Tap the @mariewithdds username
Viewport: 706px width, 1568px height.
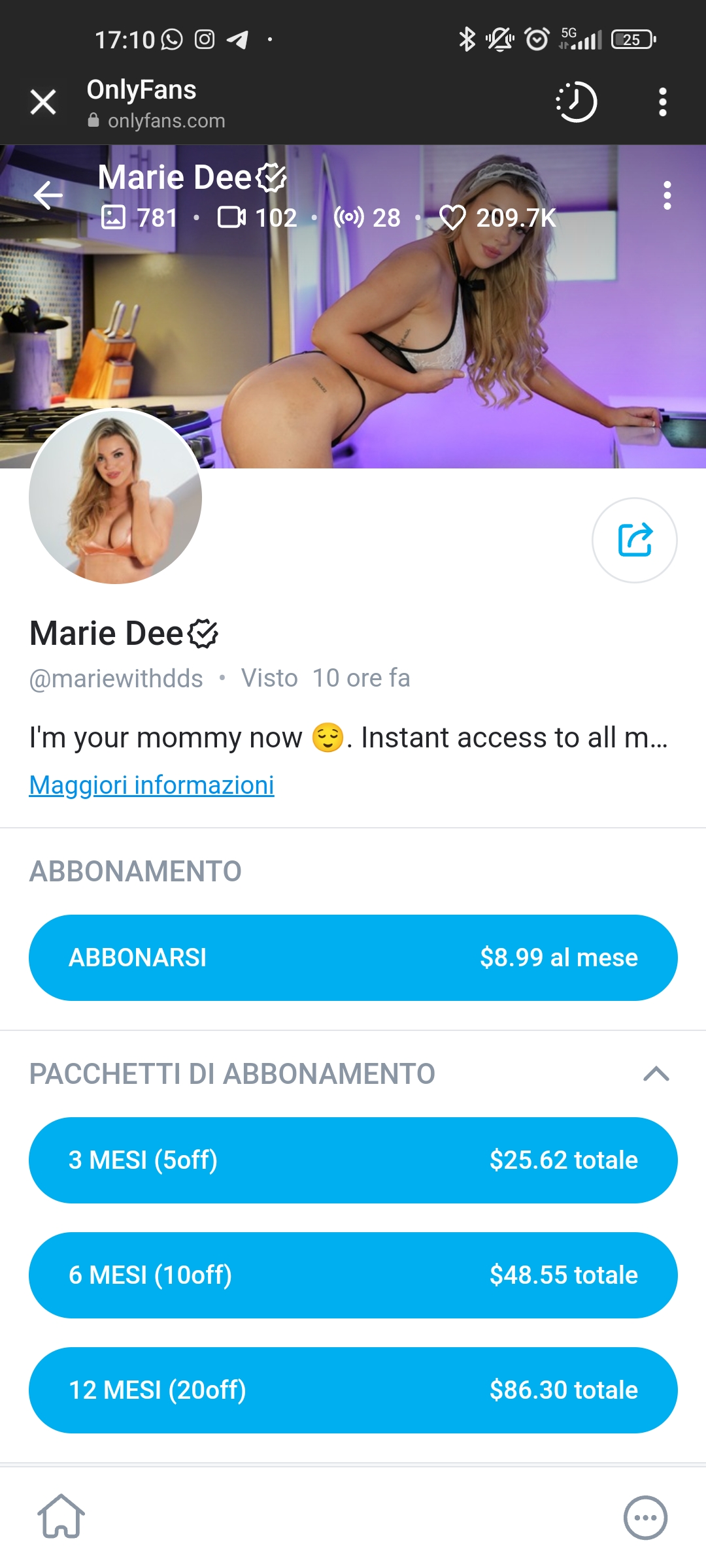[x=115, y=678]
